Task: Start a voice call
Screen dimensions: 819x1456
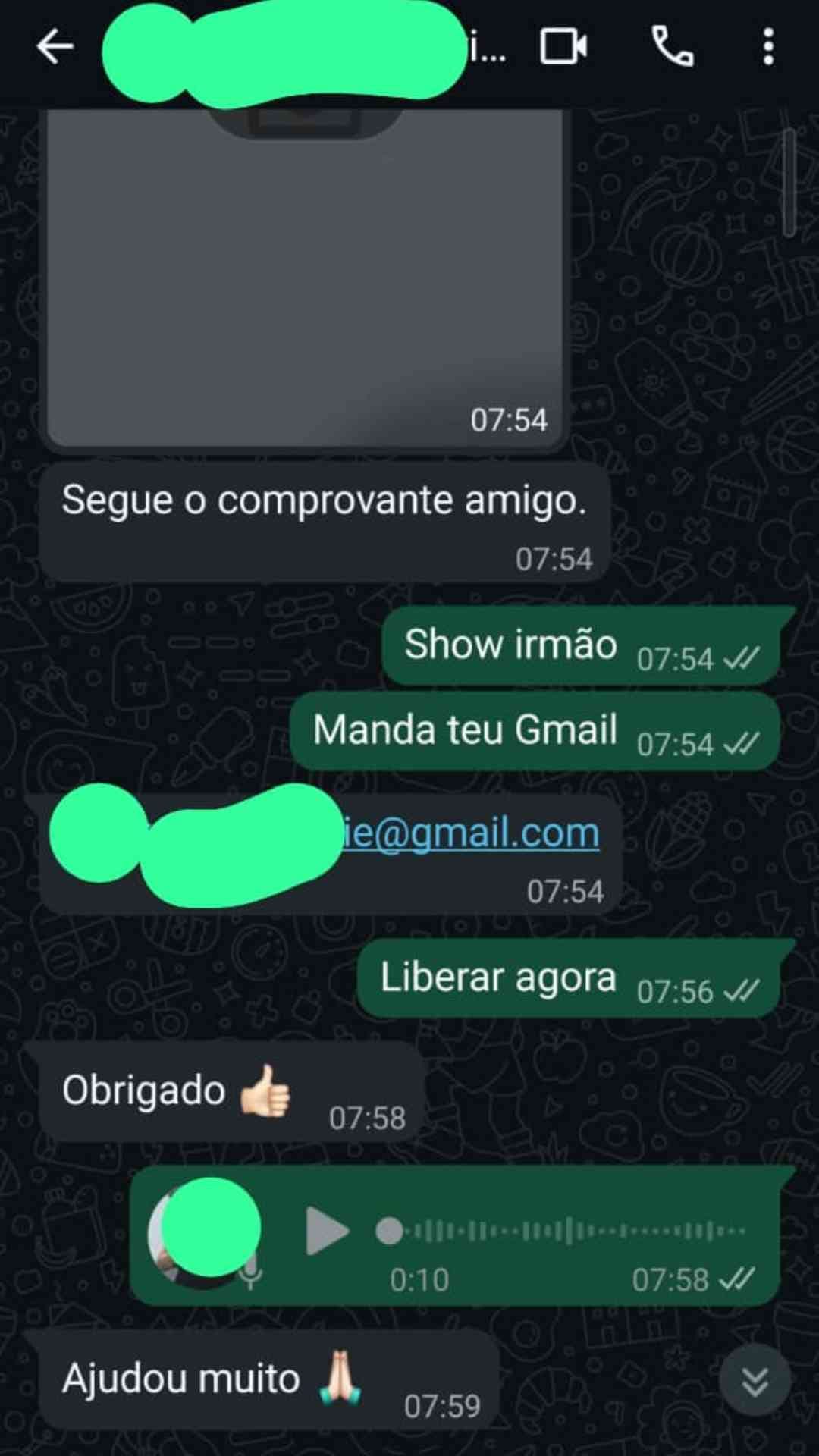Action: 673,47
